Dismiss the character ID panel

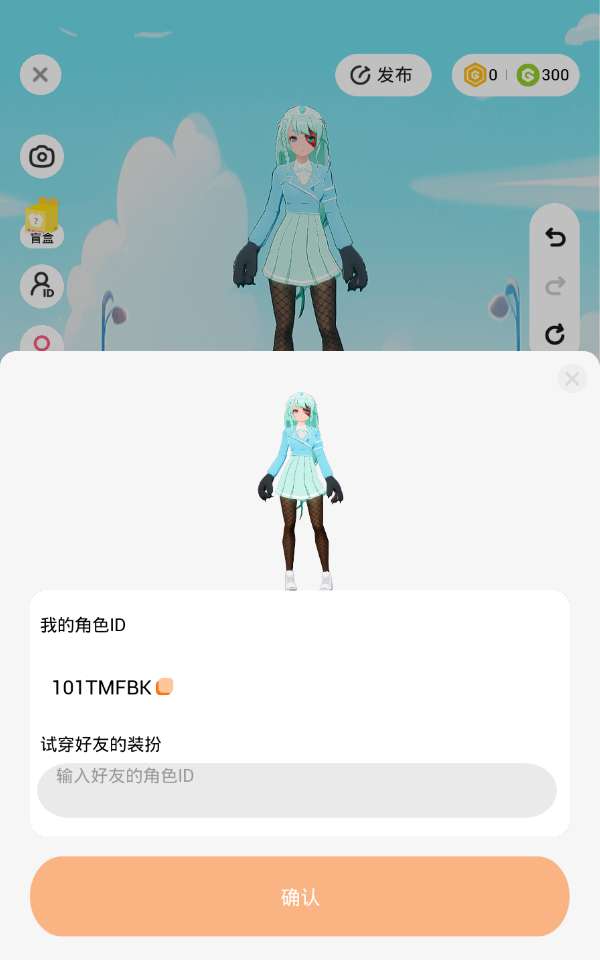572,378
